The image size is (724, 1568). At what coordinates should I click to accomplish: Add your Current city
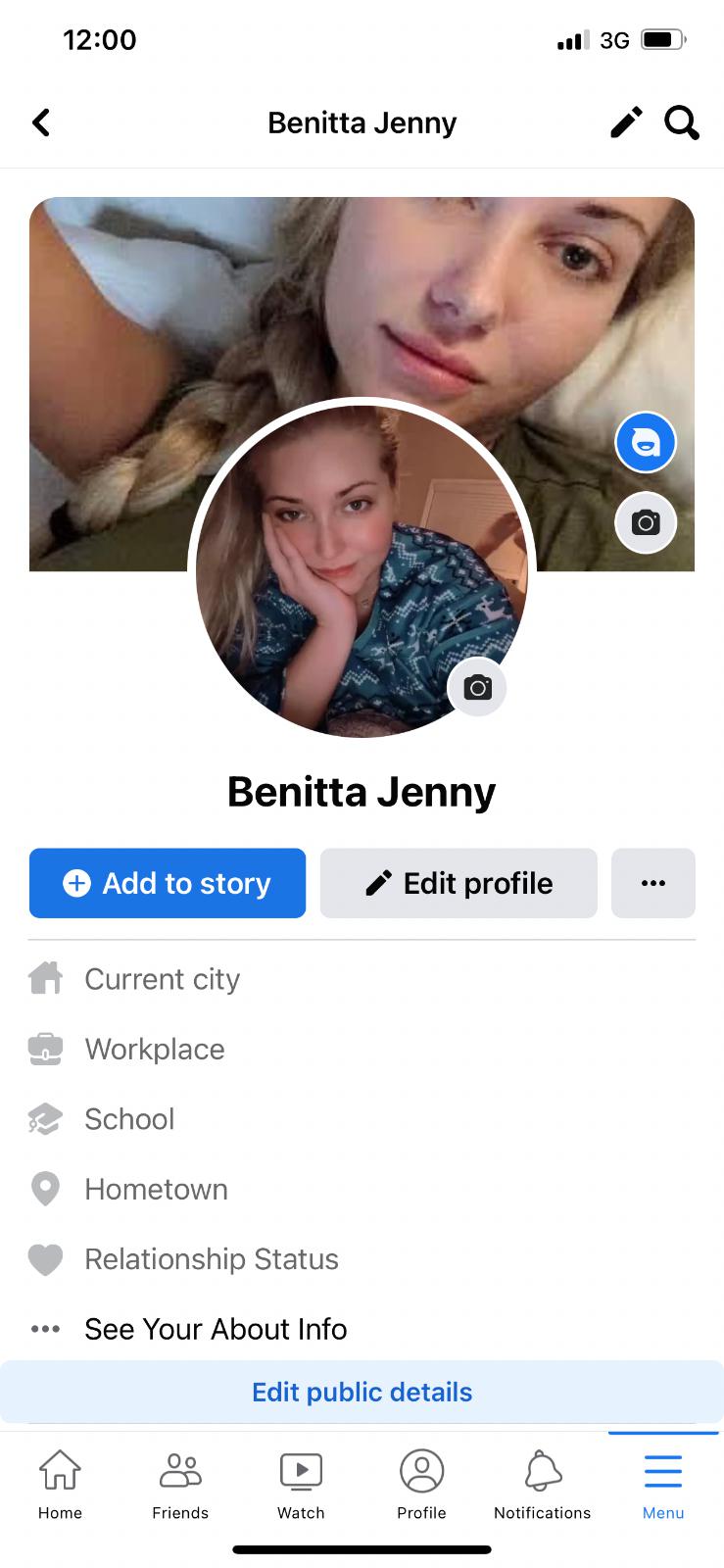coord(162,979)
